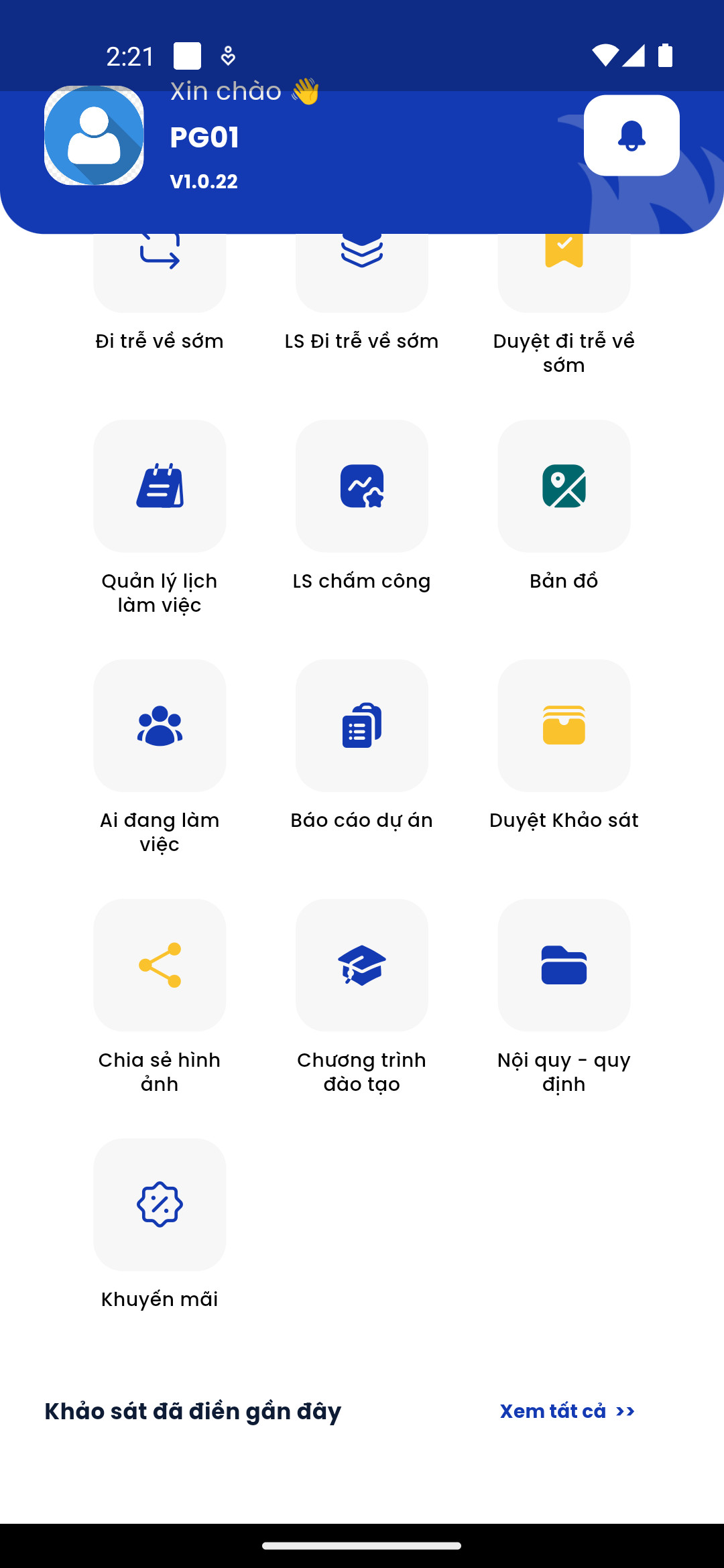Open Đi trễ về sớm

coord(160,275)
